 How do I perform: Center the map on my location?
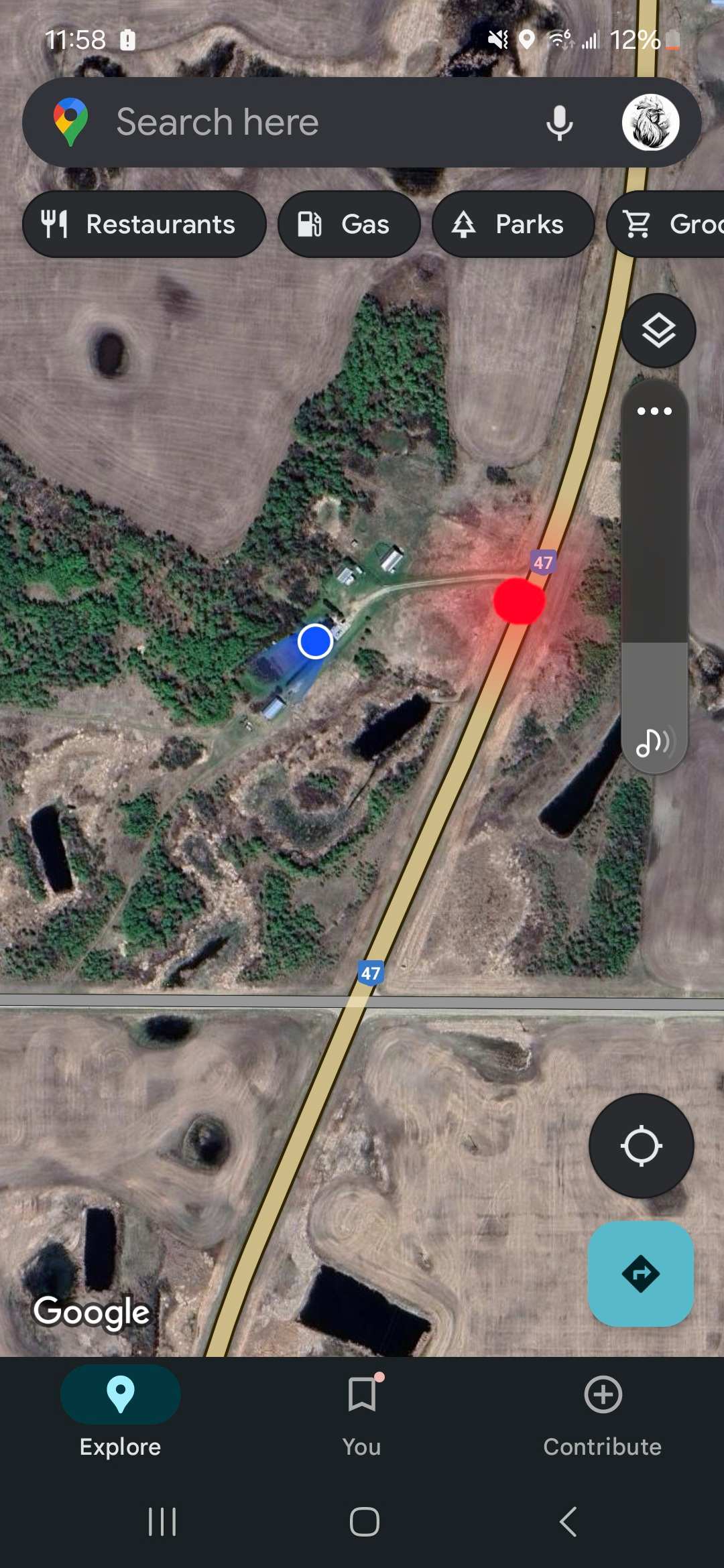click(x=641, y=1146)
